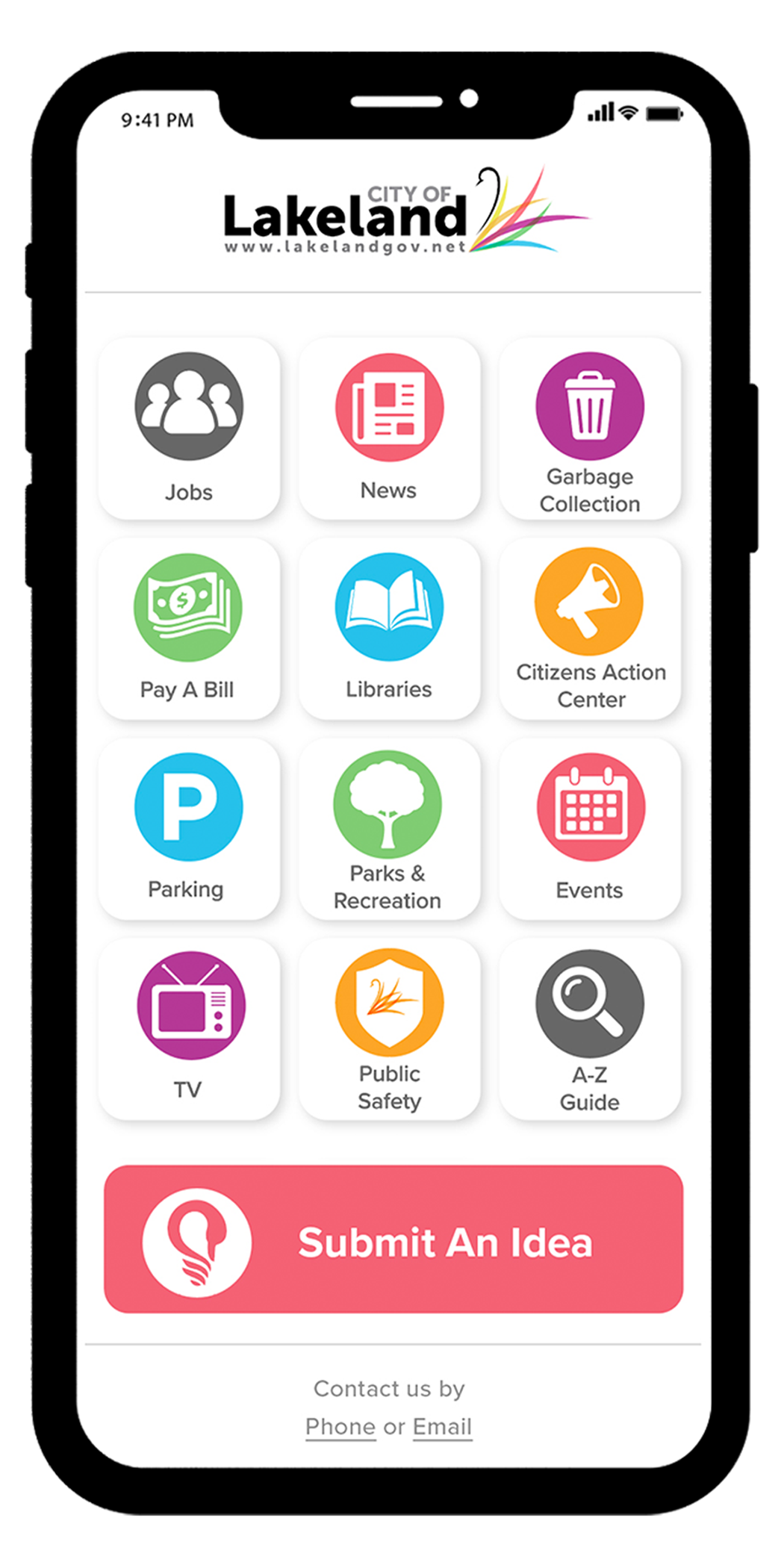
Task: Select the Parking tile
Action: pos(189,829)
